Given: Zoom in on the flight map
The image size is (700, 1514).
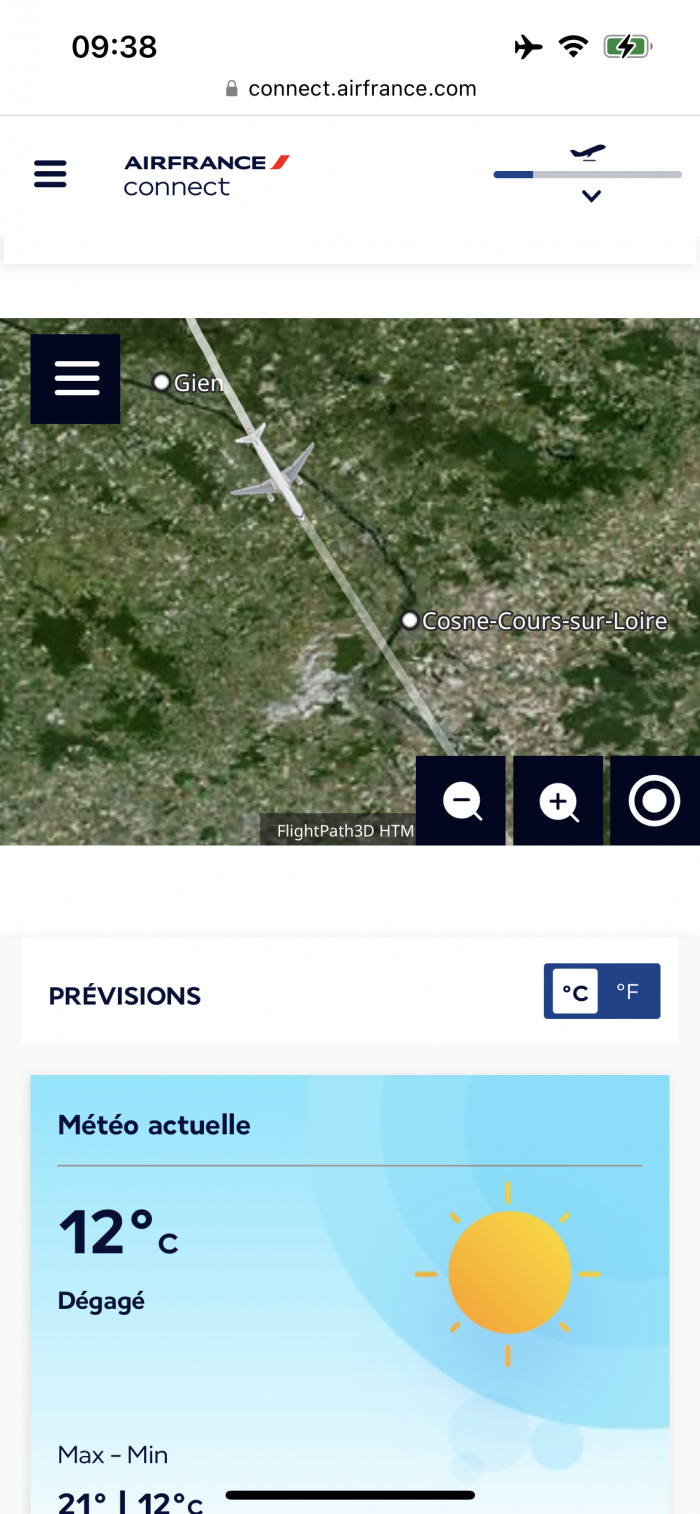Looking at the screenshot, I should (558, 801).
